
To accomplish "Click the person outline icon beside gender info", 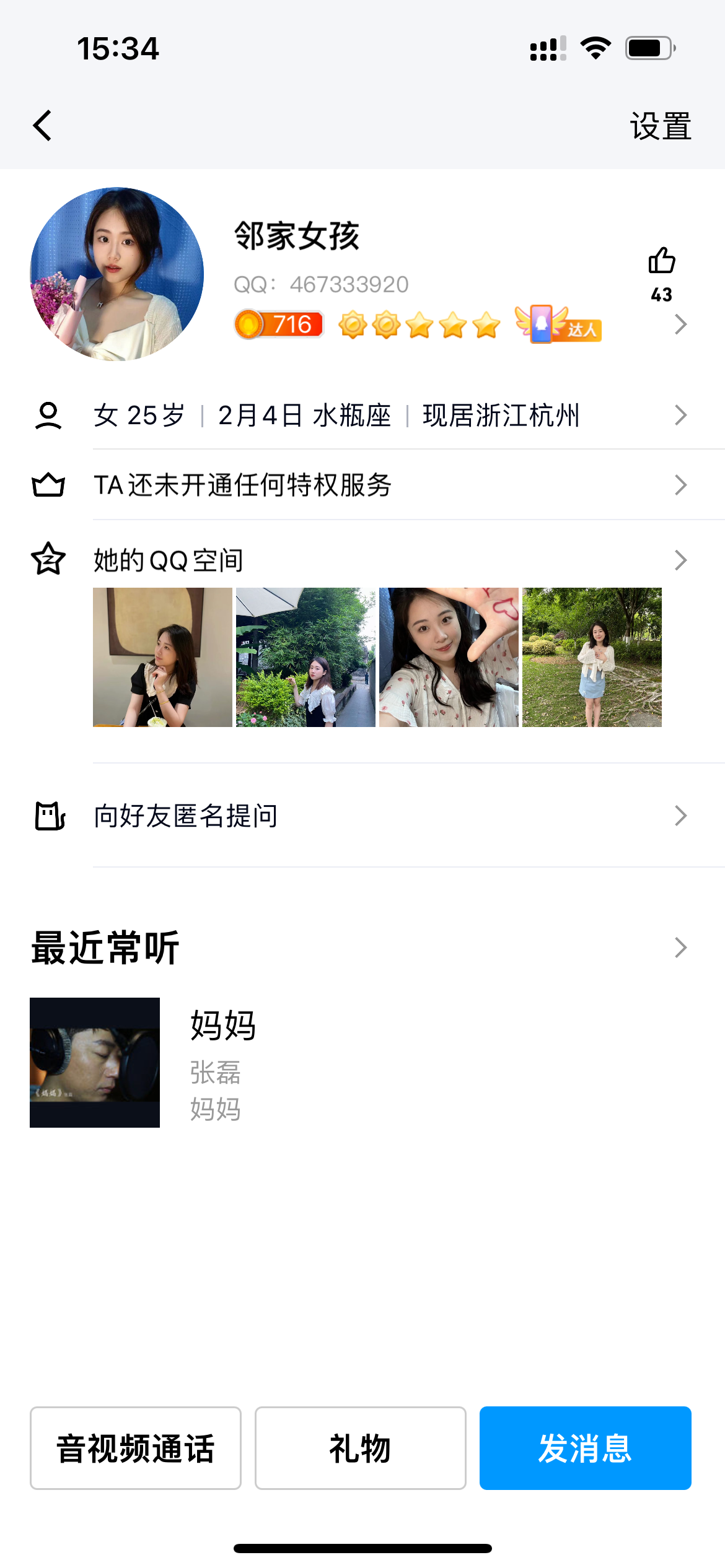I will (x=50, y=415).
